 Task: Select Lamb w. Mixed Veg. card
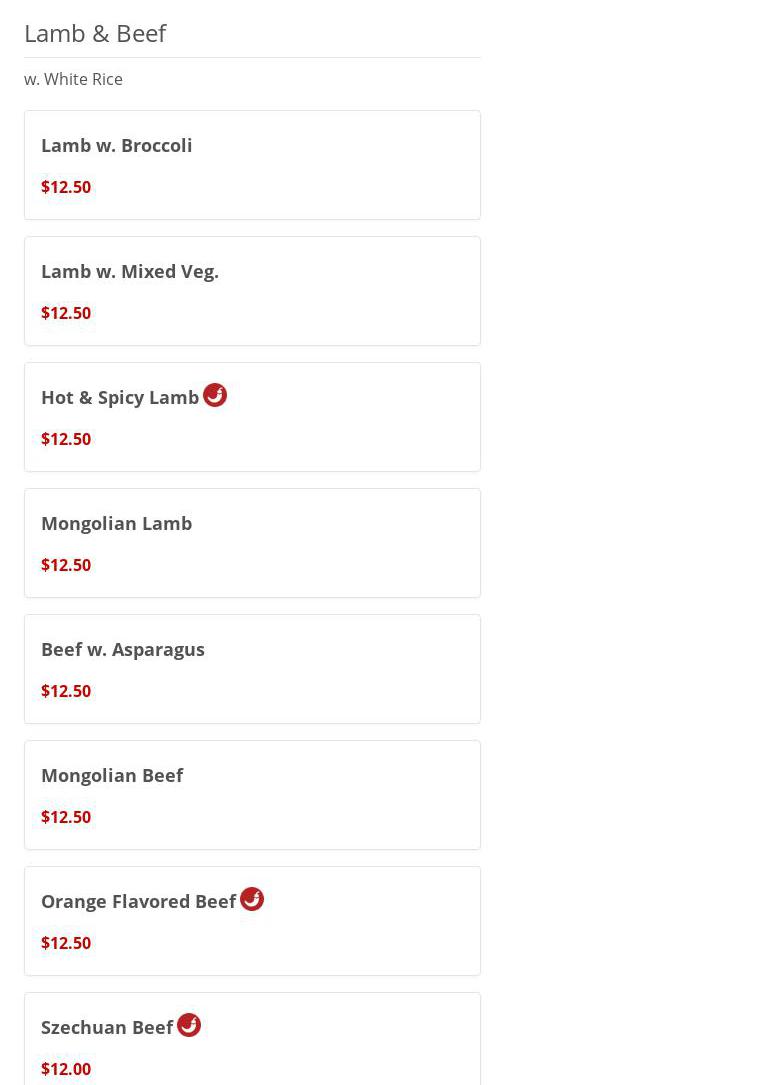pos(252,291)
